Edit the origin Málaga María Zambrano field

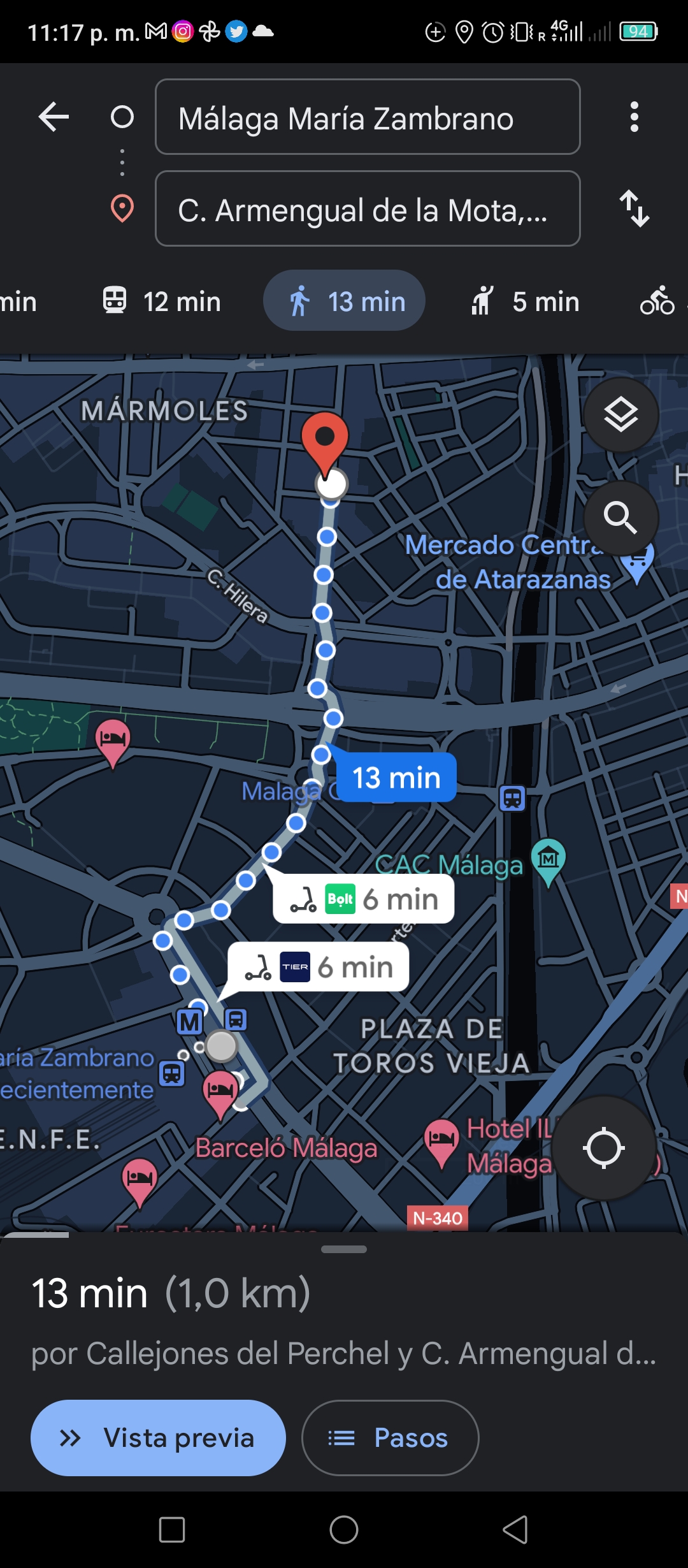[x=368, y=117]
